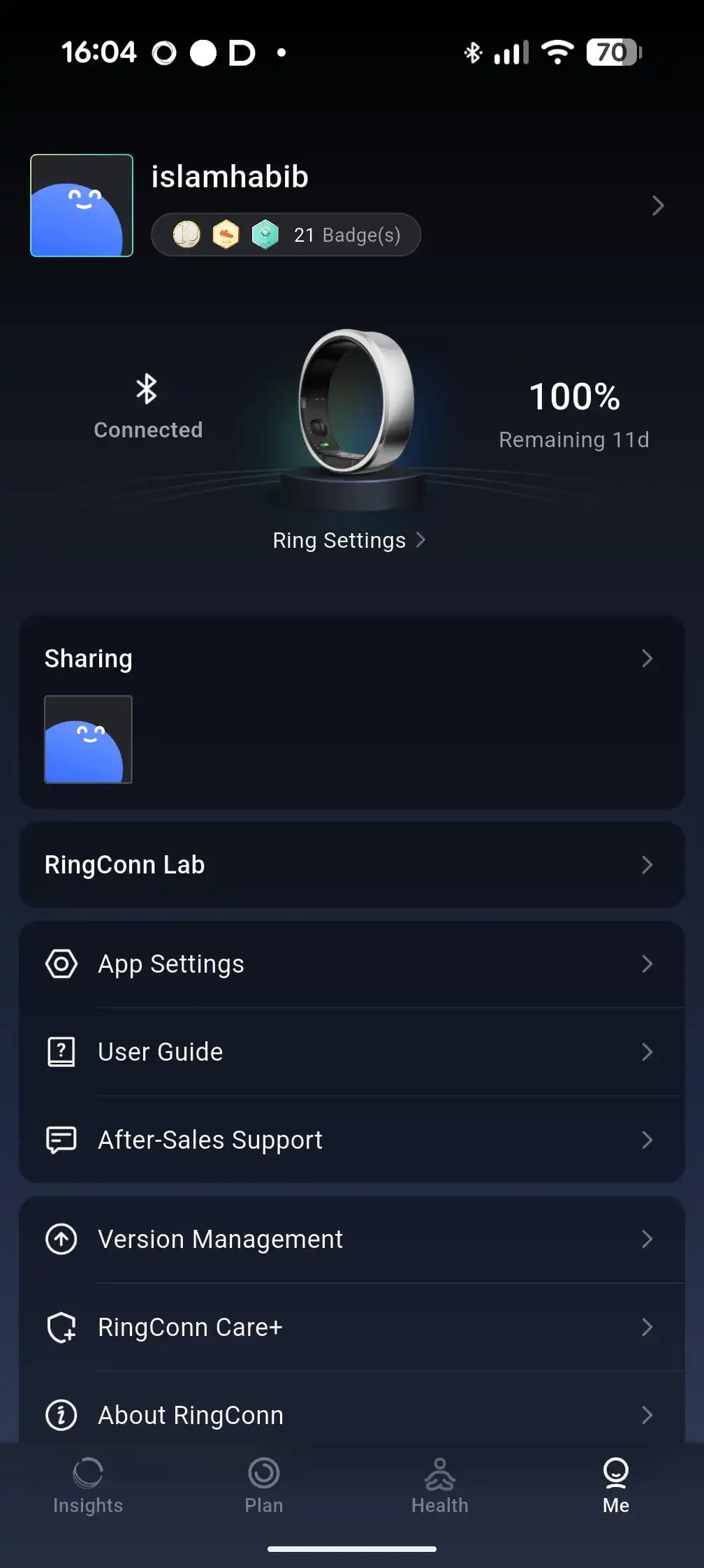This screenshot has height=1568, width=704.
Task: Switch to the Health tab
Action: (440, 1486)
